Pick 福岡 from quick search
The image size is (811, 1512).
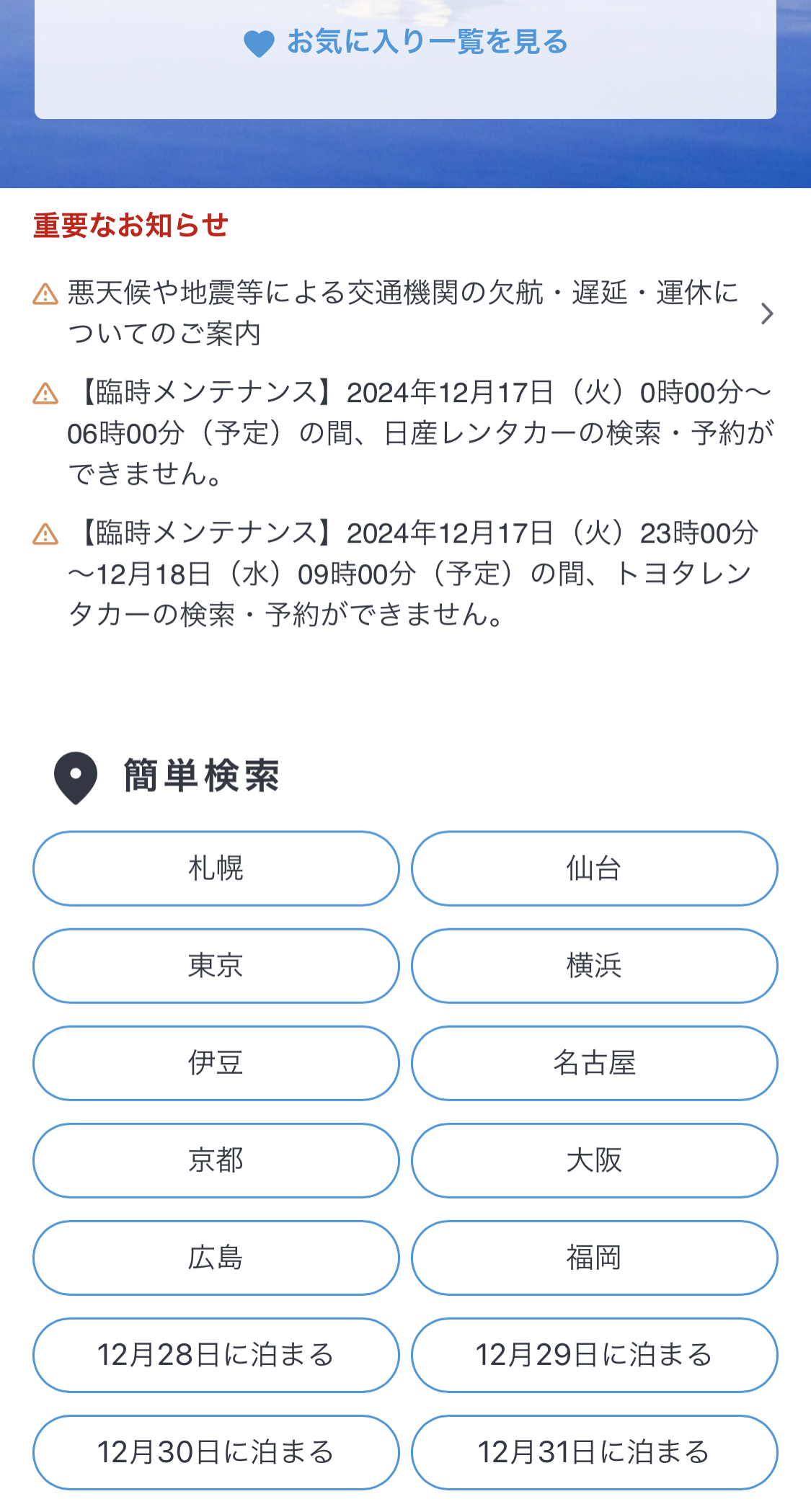tap(594, 1258)
